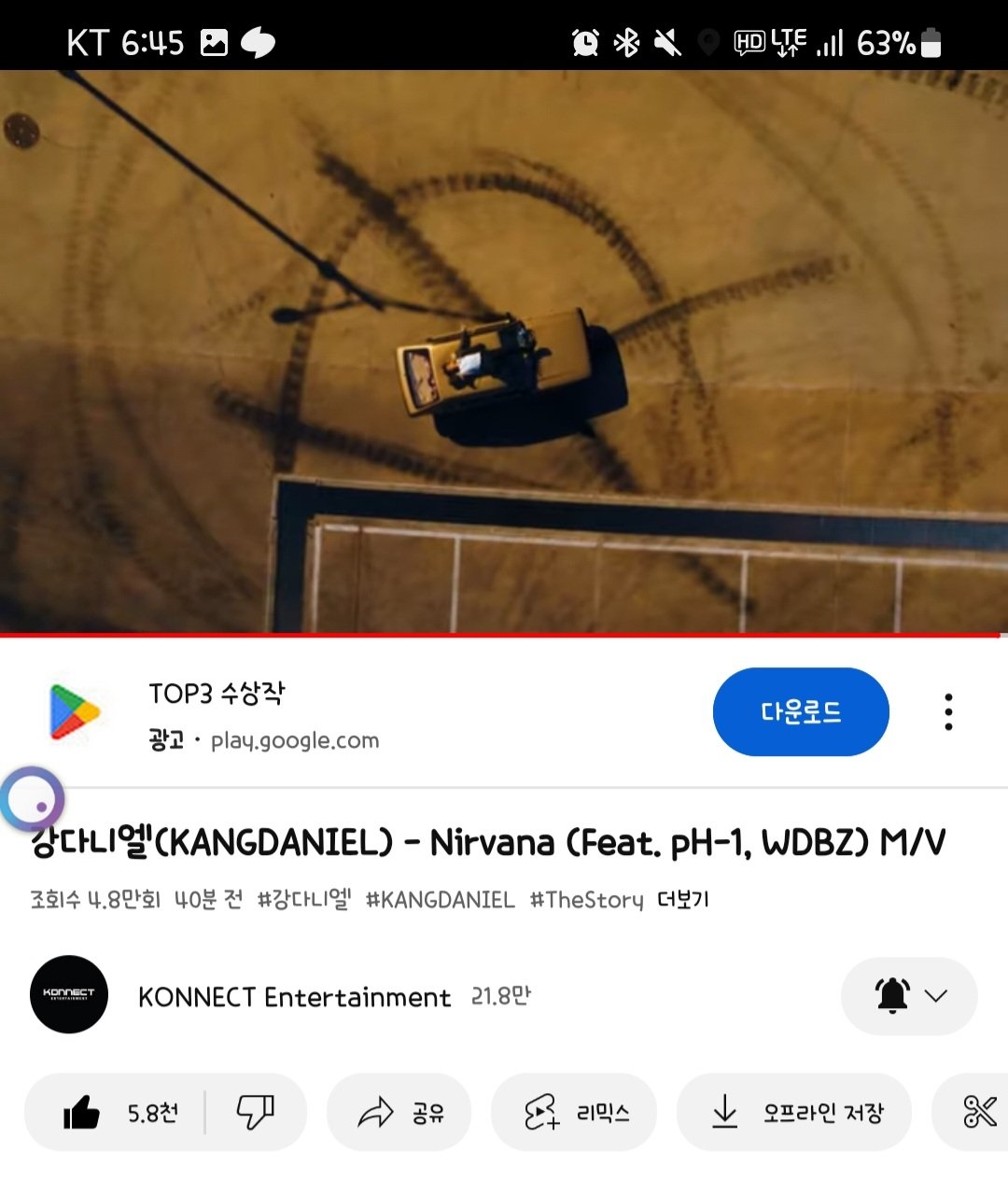Open the notification bell dropdown
Screen dimensions: 1008x1179
pyautogui.click(x=909, y=996)
